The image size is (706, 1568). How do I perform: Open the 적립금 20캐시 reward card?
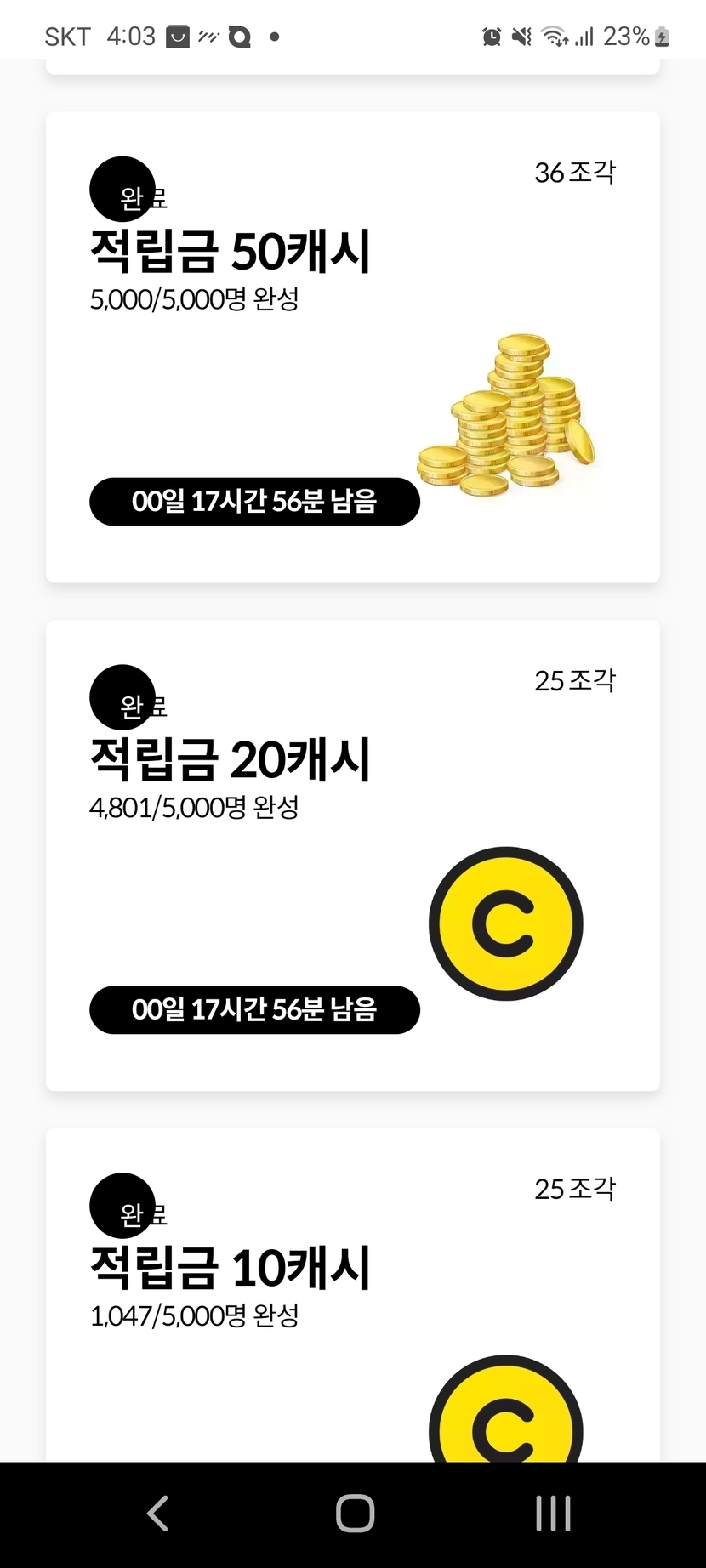tap(352, 855)
